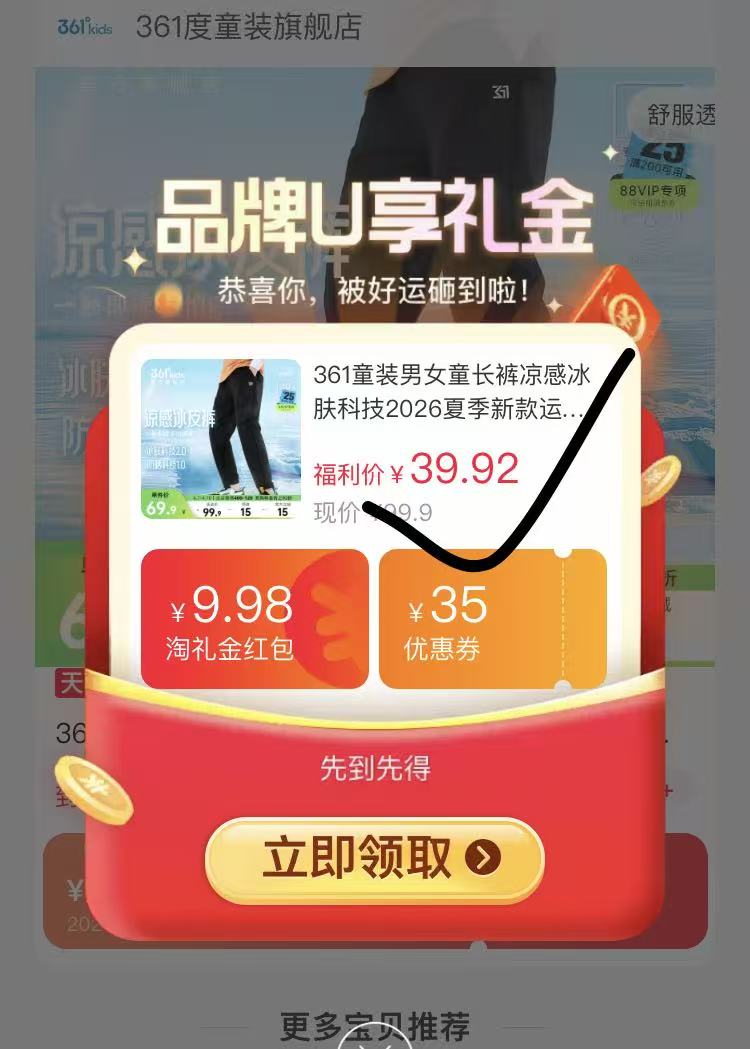Select the ¥35 优惠券 coupon

[492, 619]
